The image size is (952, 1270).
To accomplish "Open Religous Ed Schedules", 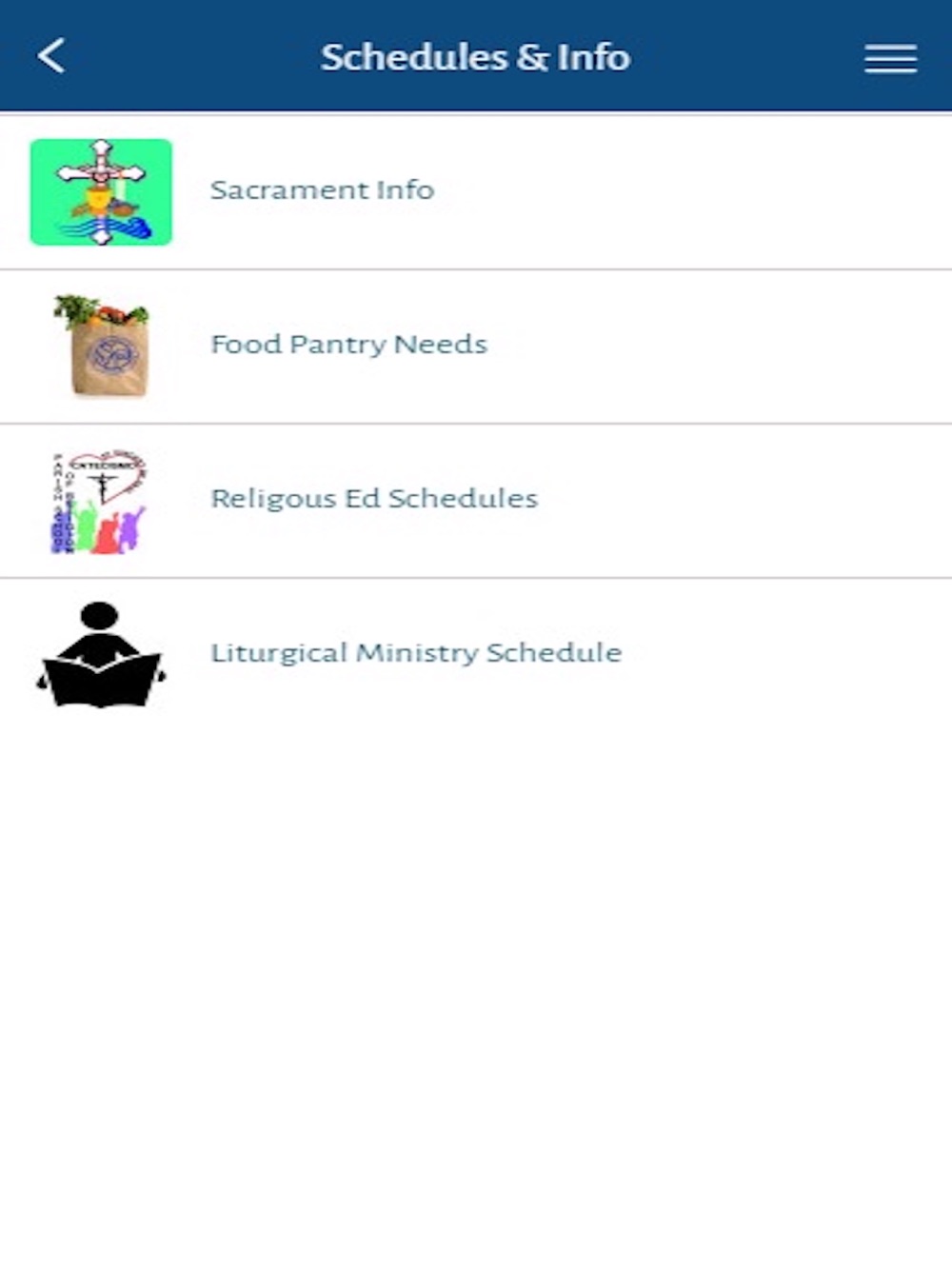I will point(476,501).
